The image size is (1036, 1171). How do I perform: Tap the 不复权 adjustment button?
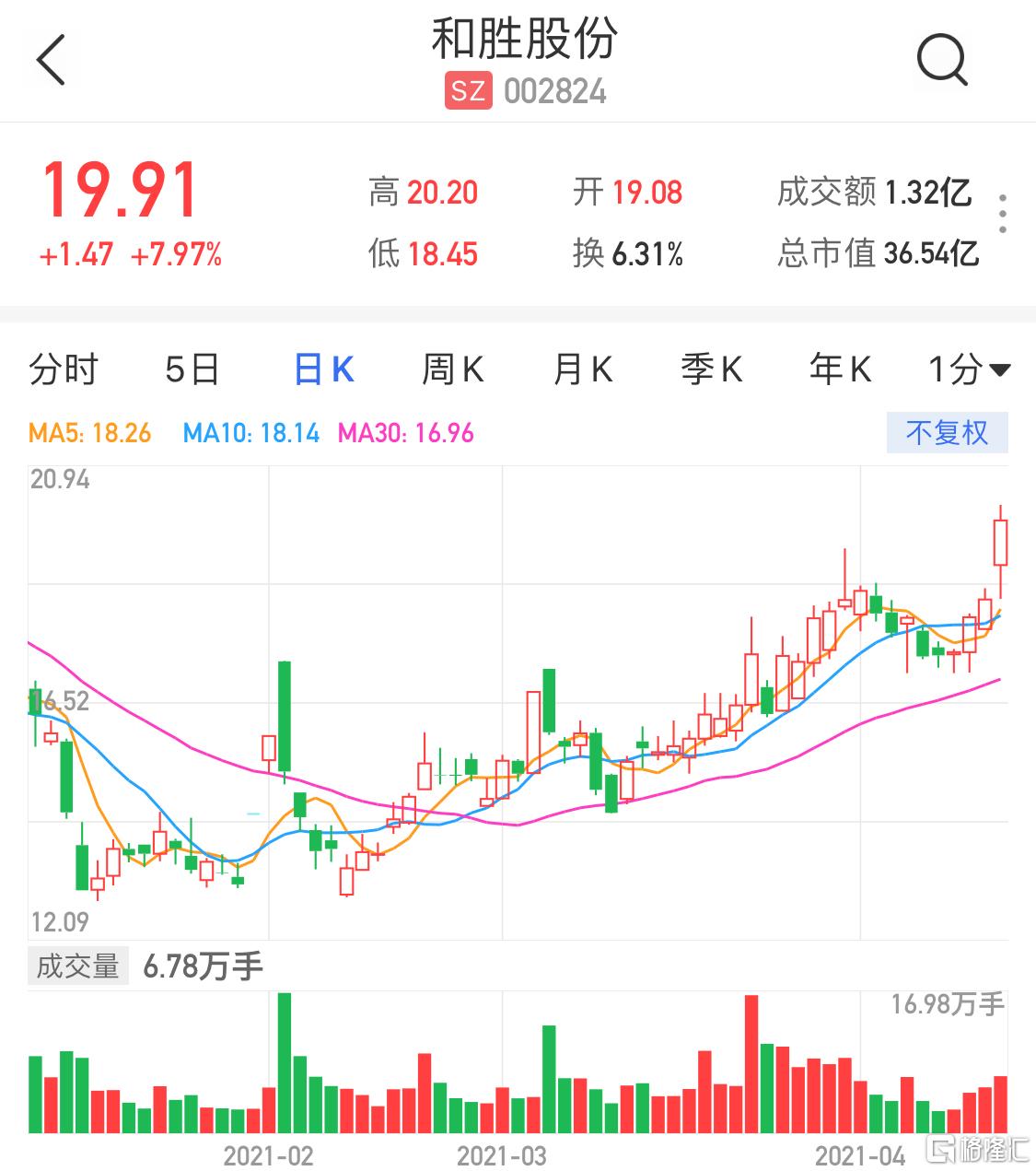[947, 432]
